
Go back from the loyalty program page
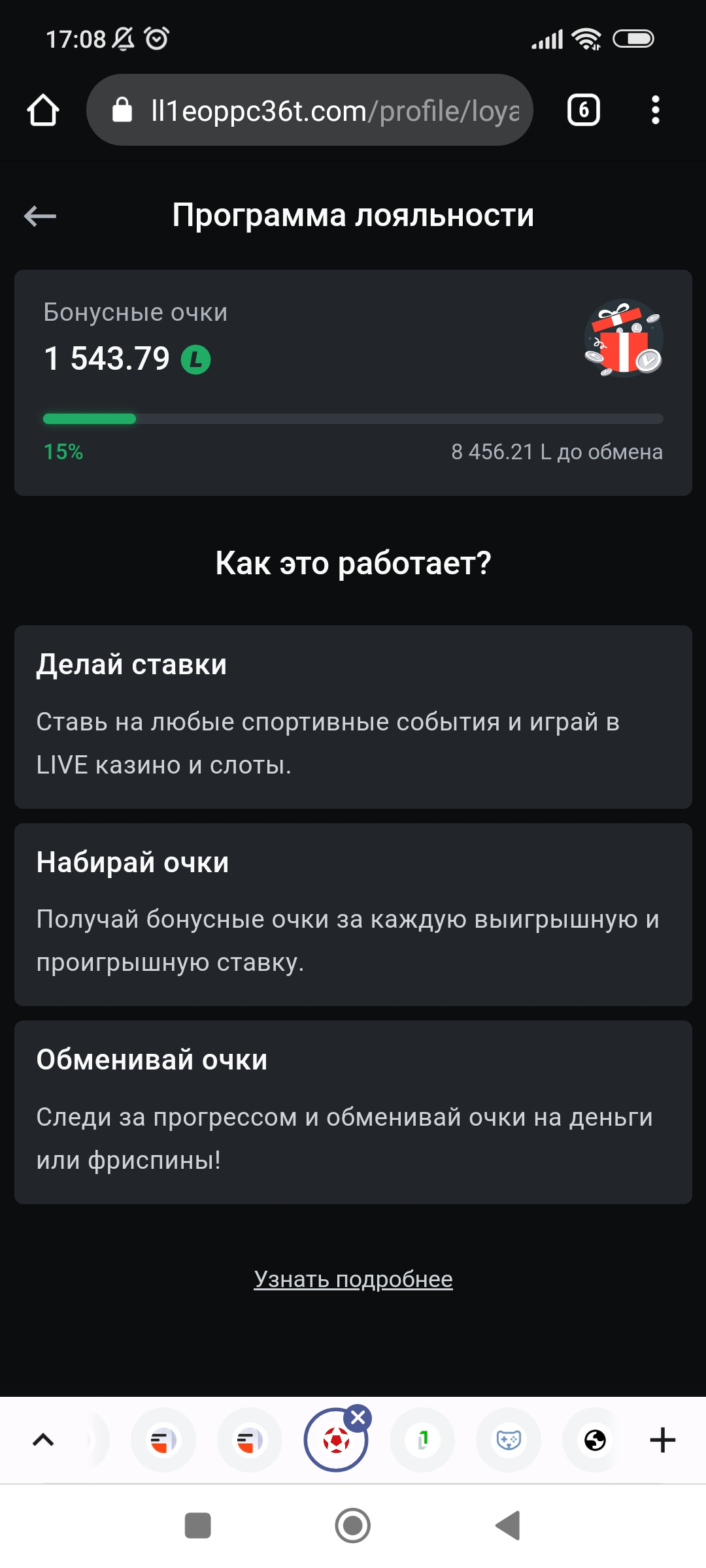pos(40,216)
